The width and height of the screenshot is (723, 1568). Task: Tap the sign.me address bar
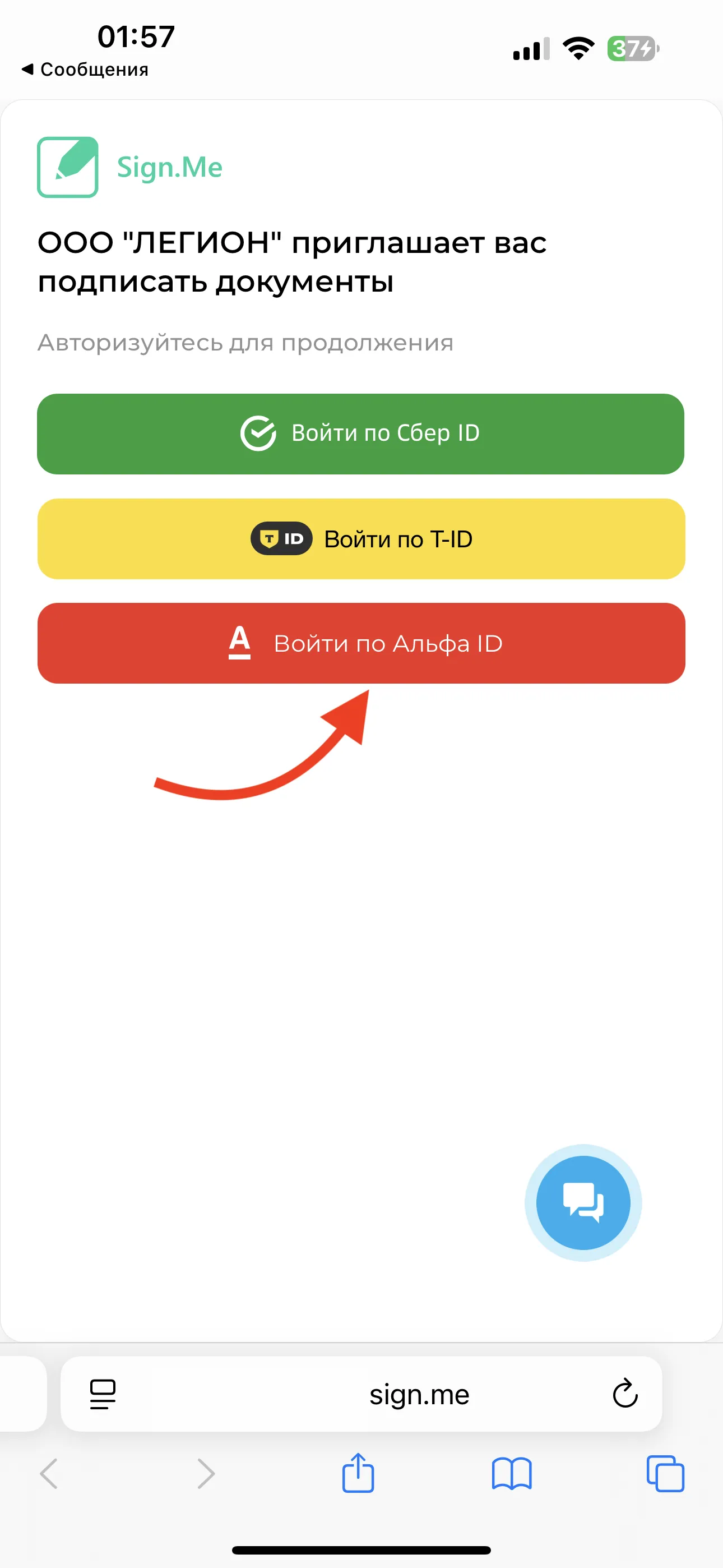tap(419, 1395)
